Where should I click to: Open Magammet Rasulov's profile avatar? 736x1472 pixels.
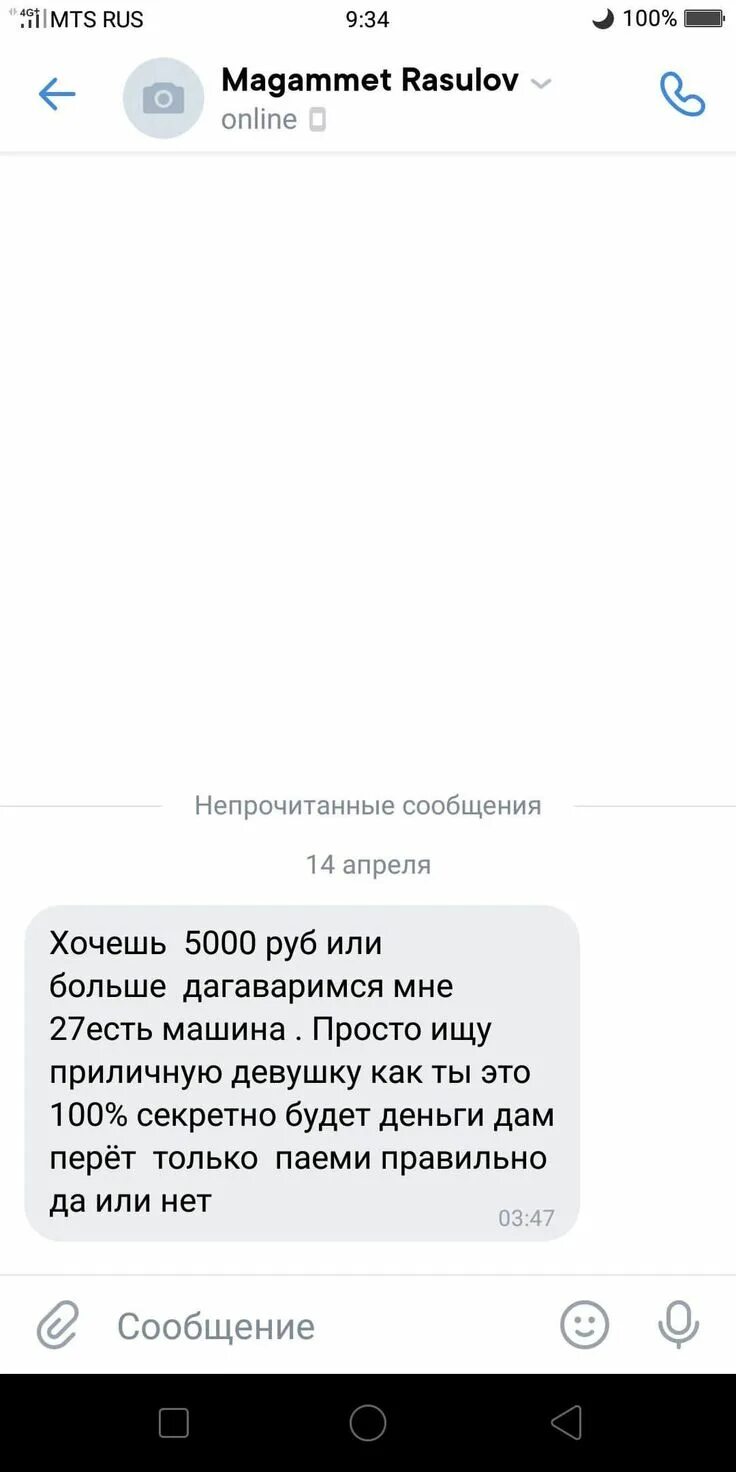click(x=163, y=98)
